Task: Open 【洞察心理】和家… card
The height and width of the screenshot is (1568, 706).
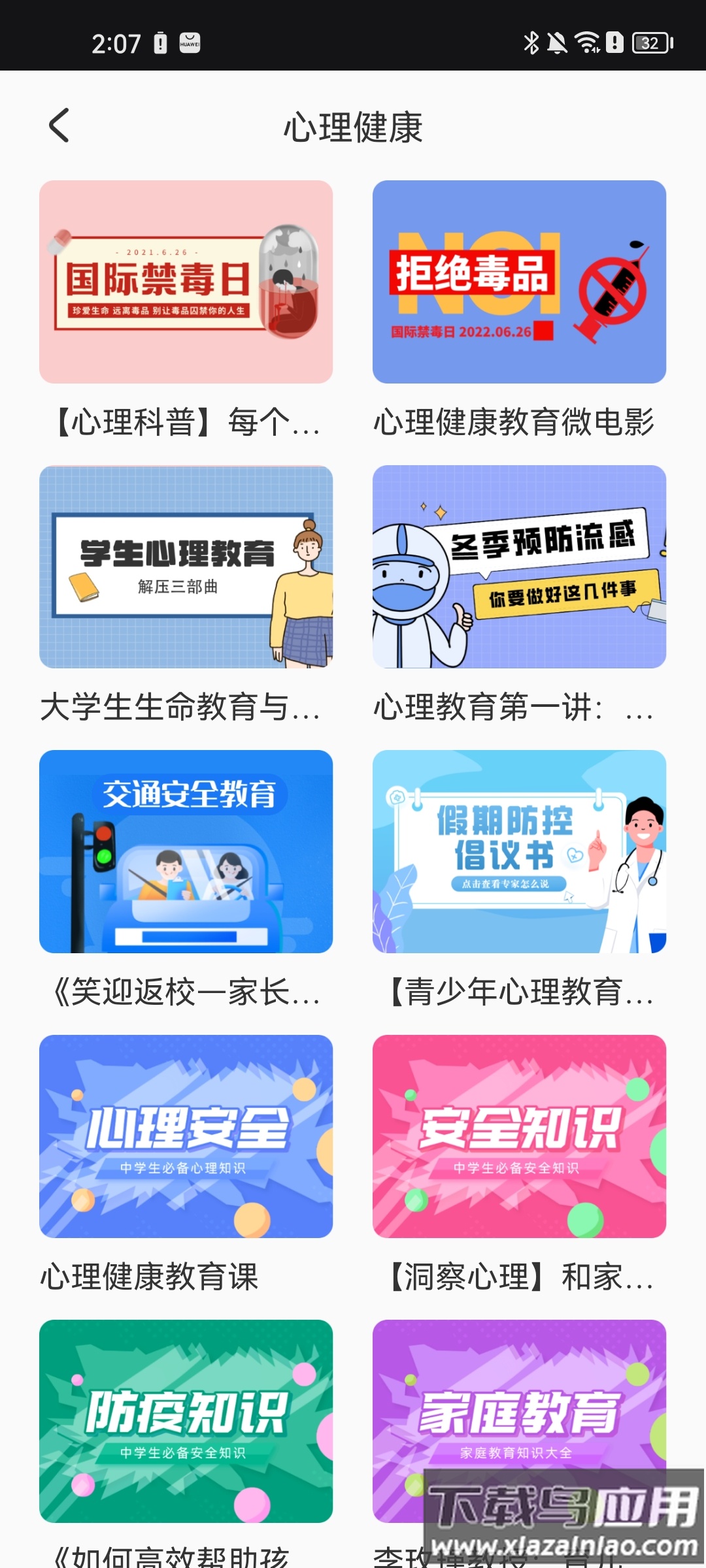Action: tap(519, 1137)
